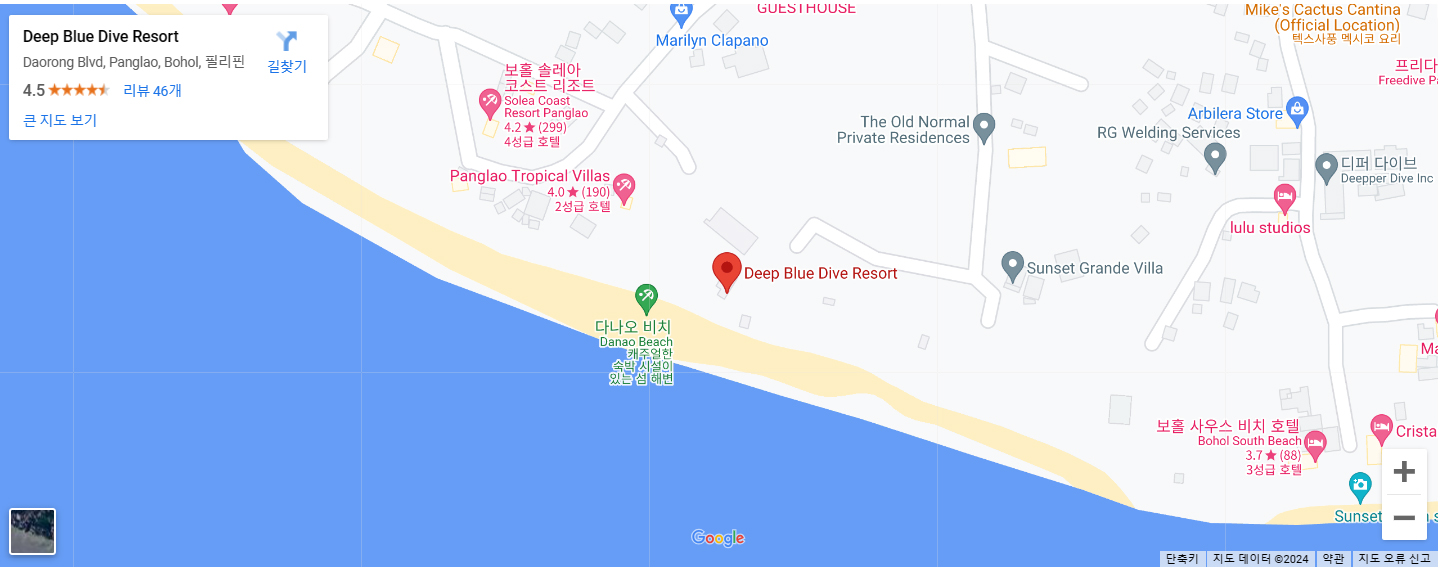Select The Old Normal Private Residences pin
The width and height of the screenshot is (1442, 572).
[x=984, y=126]
